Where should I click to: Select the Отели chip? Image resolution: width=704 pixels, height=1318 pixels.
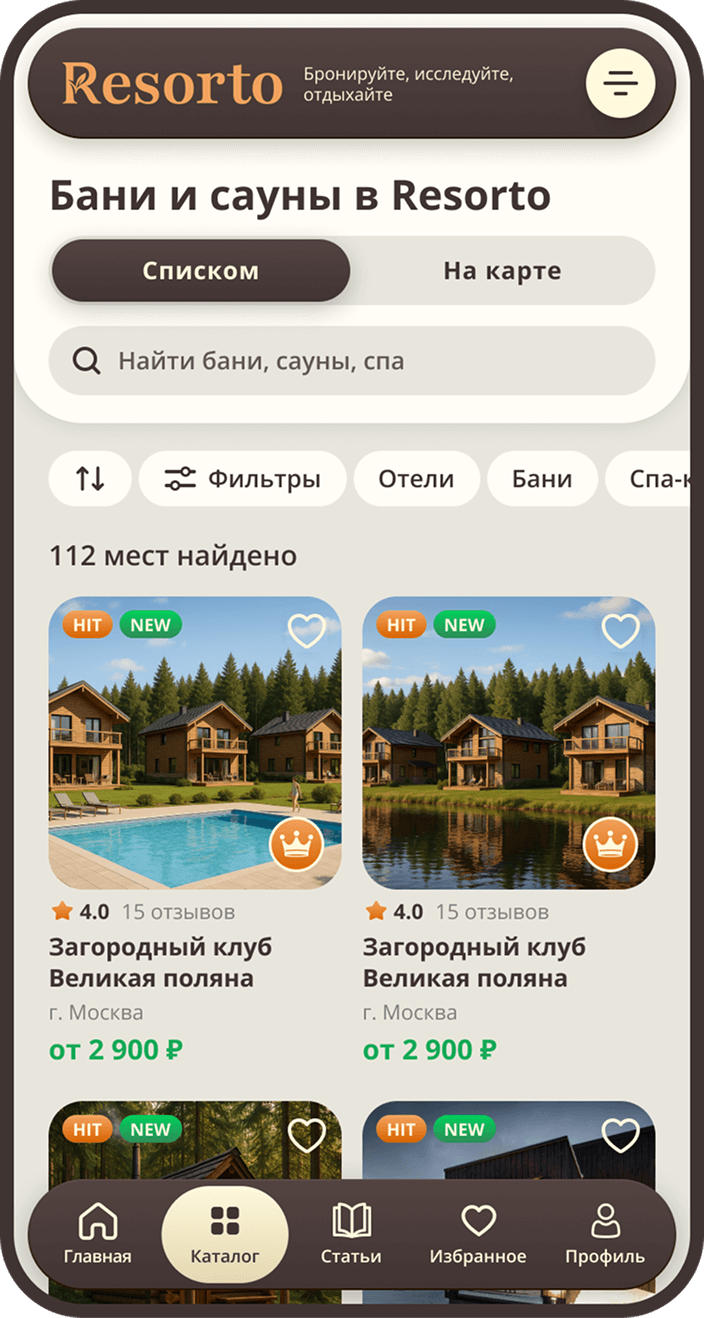[x=415, y=479]
